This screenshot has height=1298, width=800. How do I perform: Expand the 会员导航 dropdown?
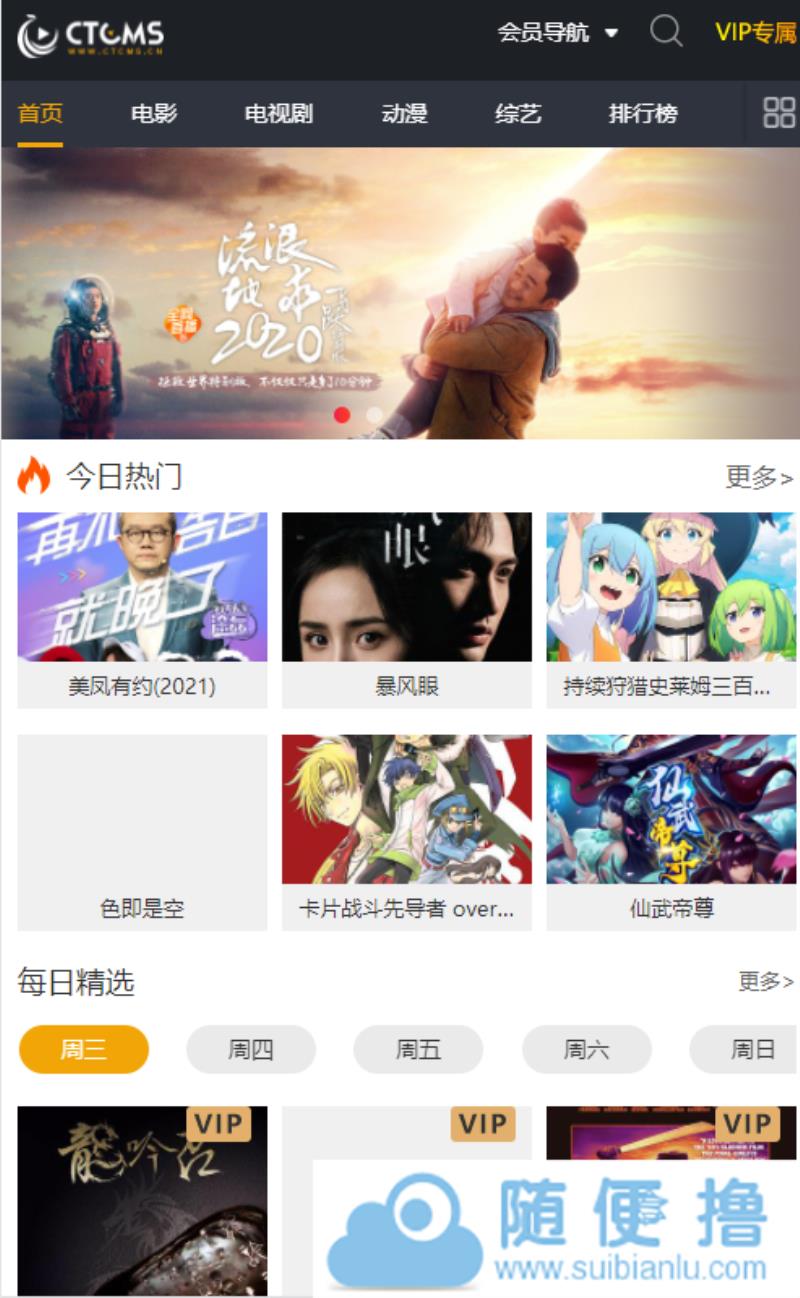(558, 32)
